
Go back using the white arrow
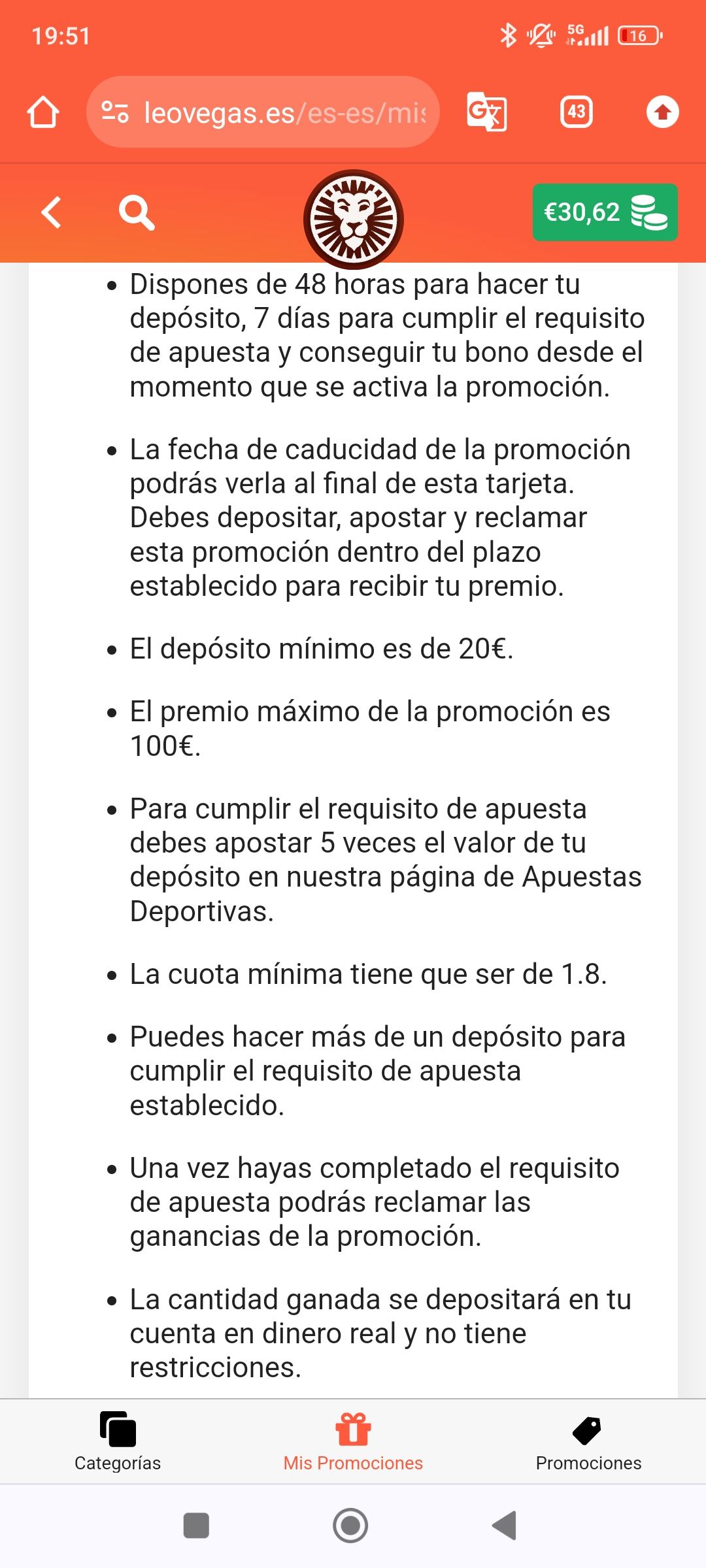click(x=51, y=212)
